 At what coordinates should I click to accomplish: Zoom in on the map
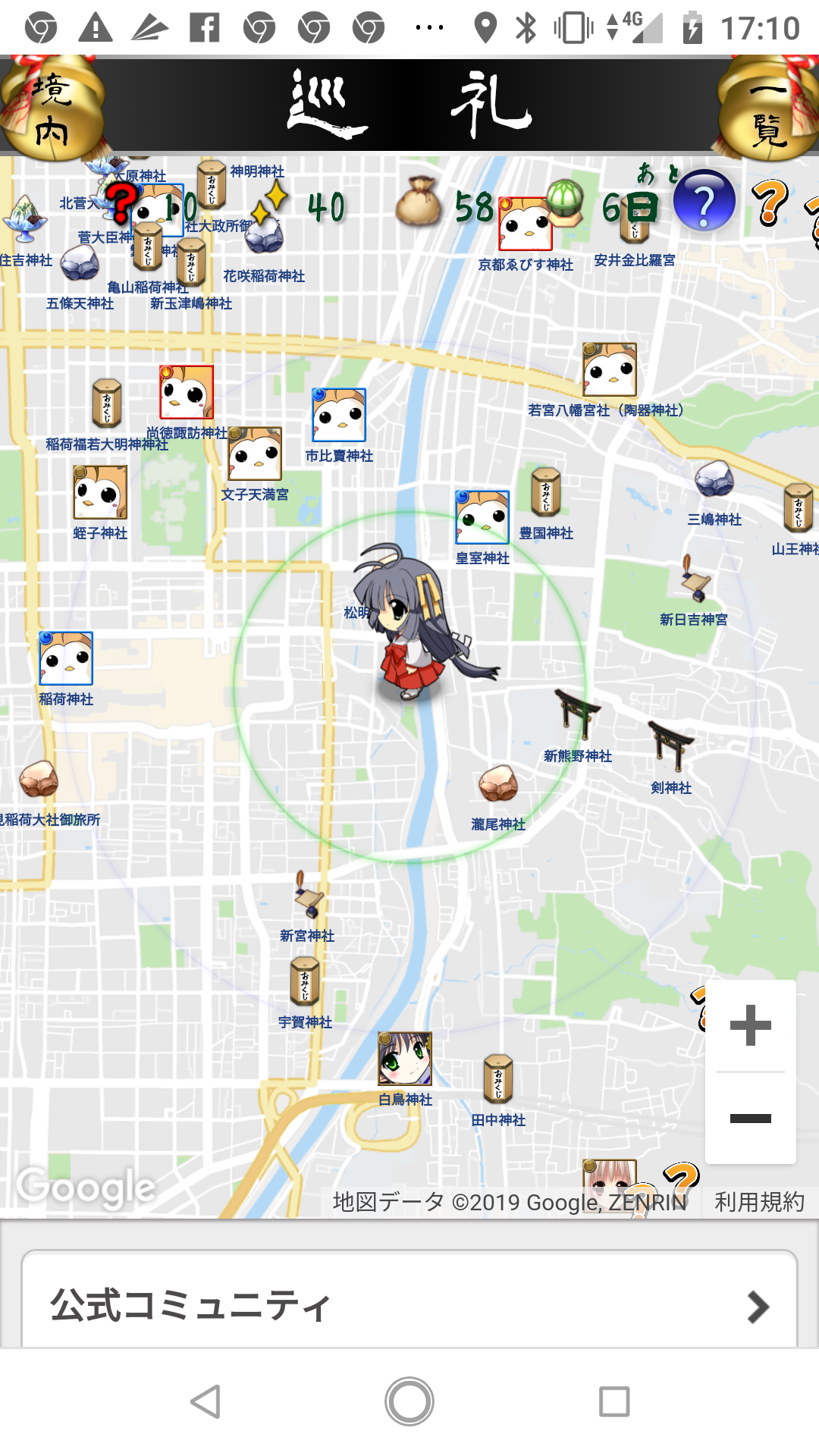(750, 1025)
